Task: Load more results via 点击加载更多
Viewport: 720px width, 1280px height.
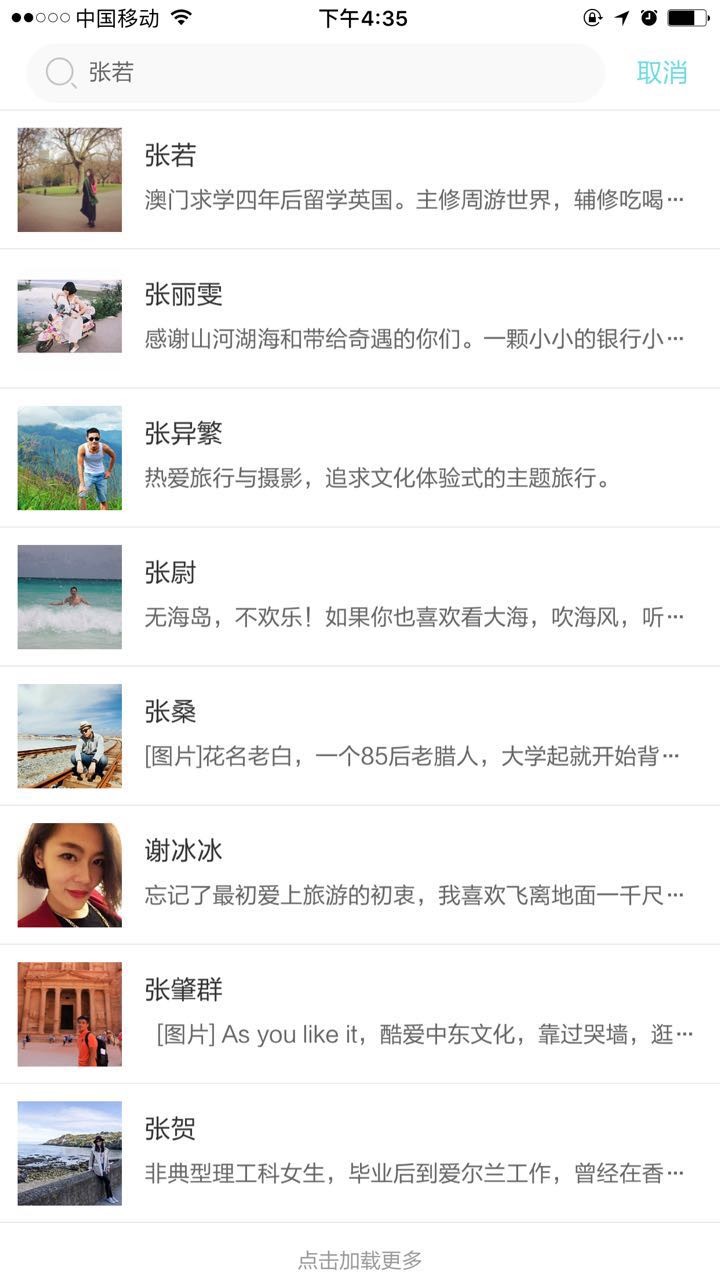Action: [x=360, y=1259]
